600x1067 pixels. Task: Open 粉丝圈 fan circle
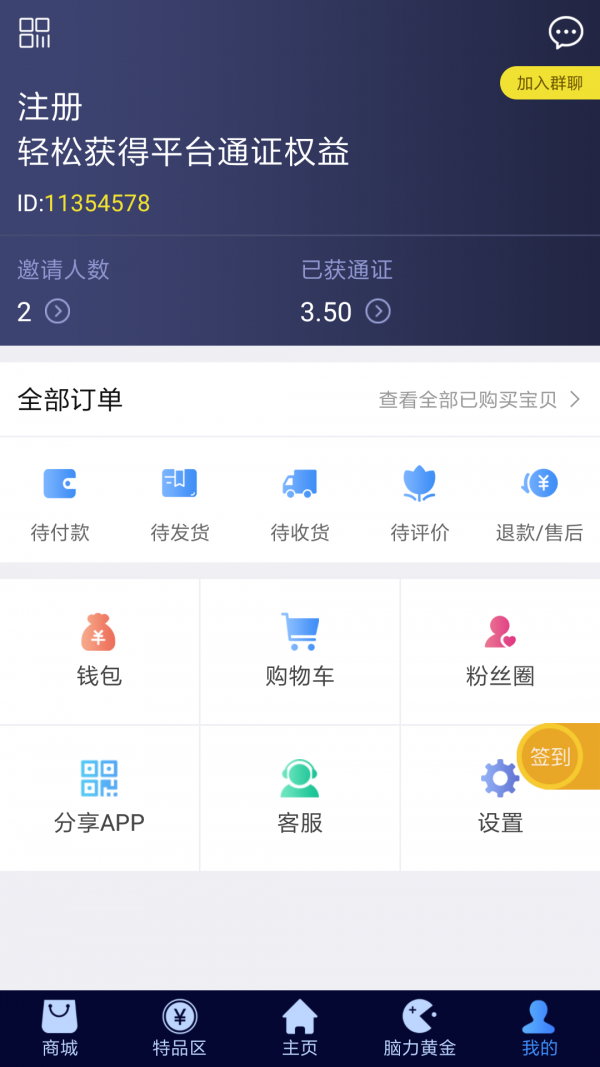click(x=500, y=650)
